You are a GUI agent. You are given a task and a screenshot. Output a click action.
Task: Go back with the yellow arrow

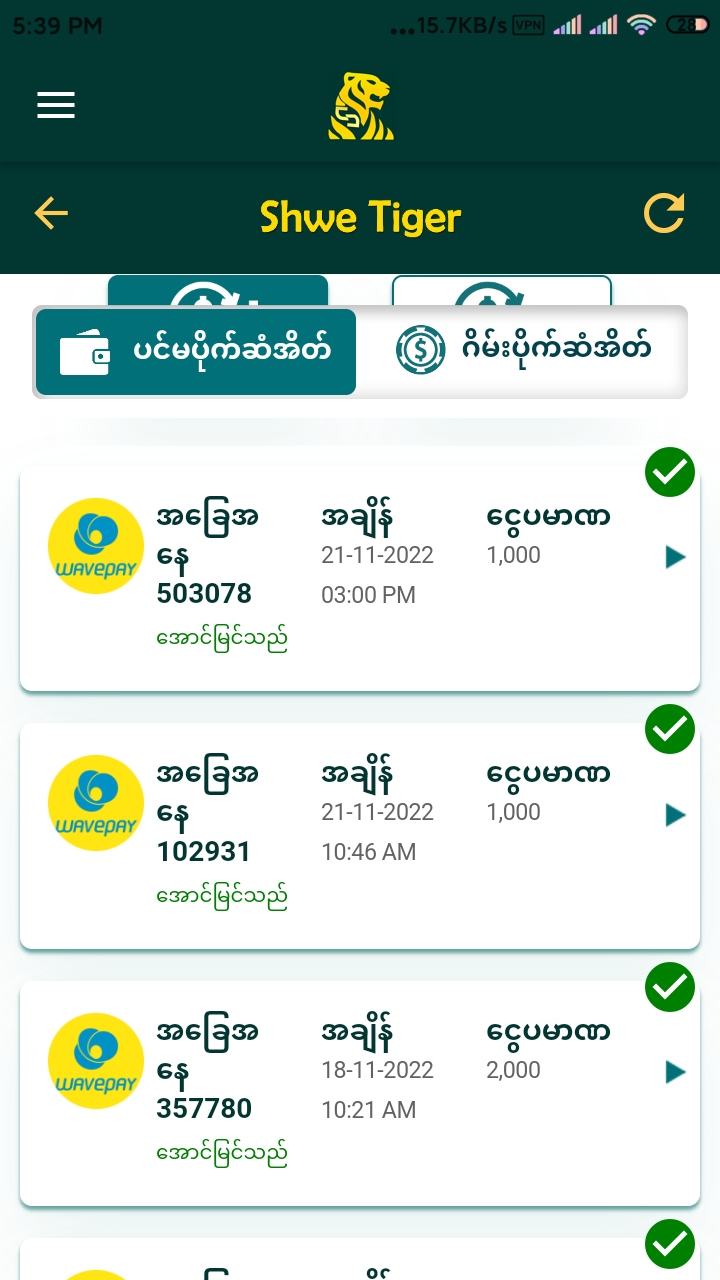click(x=51, y=213)
